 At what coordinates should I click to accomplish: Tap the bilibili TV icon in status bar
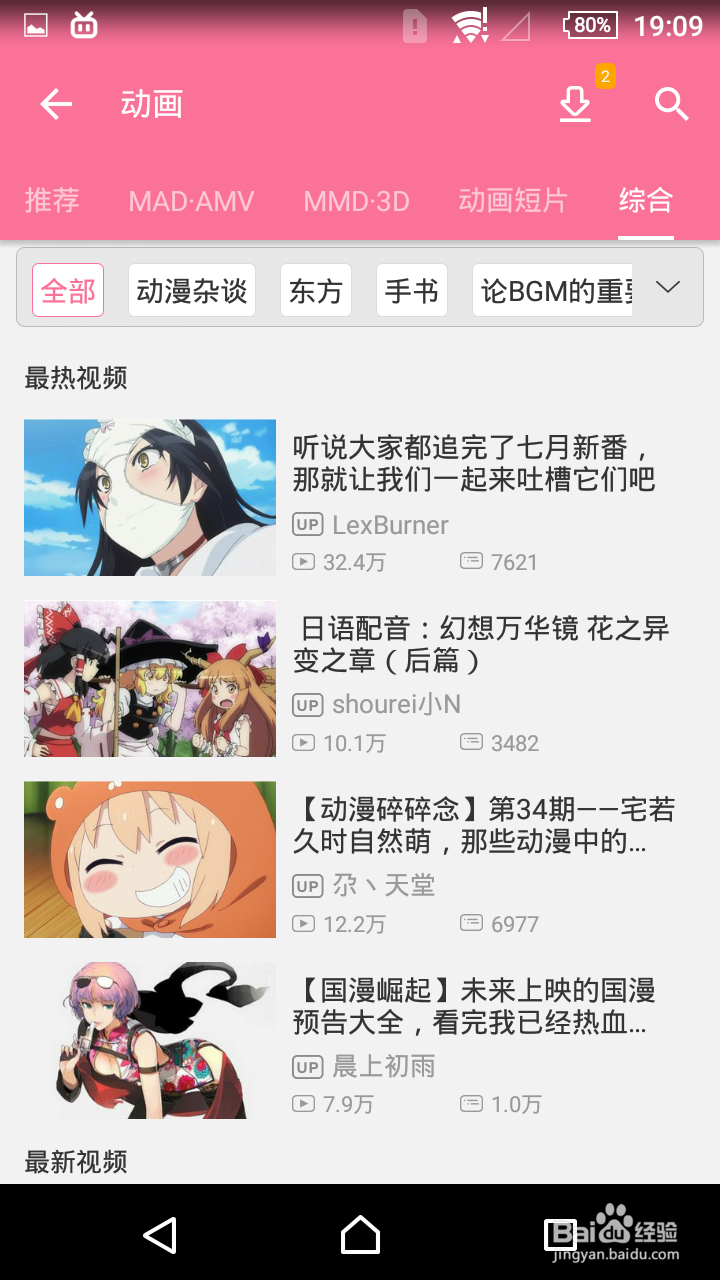click(x=84, y=25)
